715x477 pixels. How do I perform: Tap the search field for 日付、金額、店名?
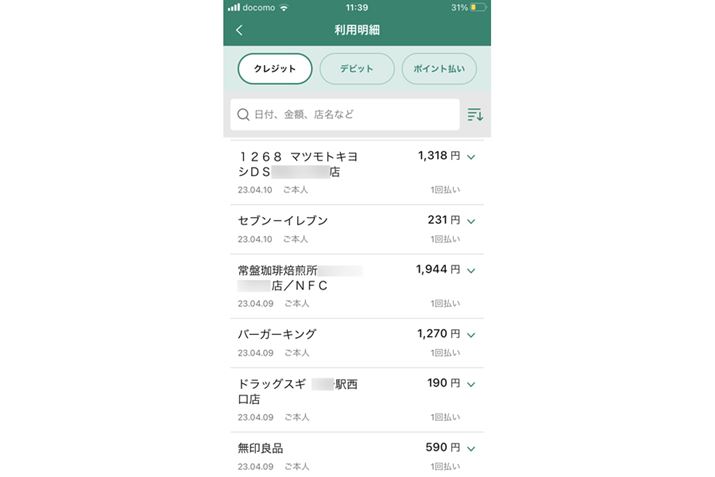point(345,115)
